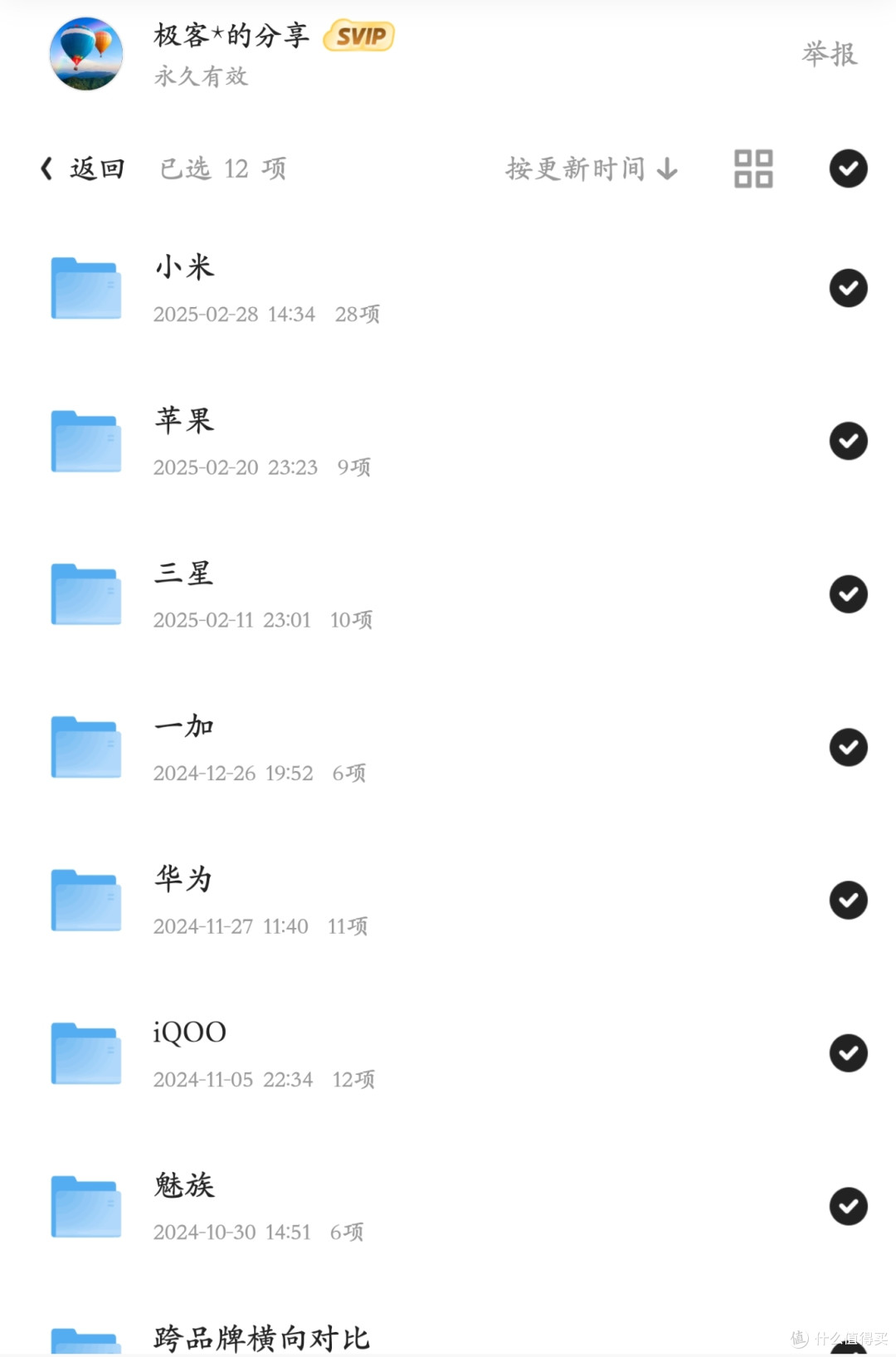896x1357 pixels.
Task: Switch to grid view layout
Action: (x=753, y=168)
